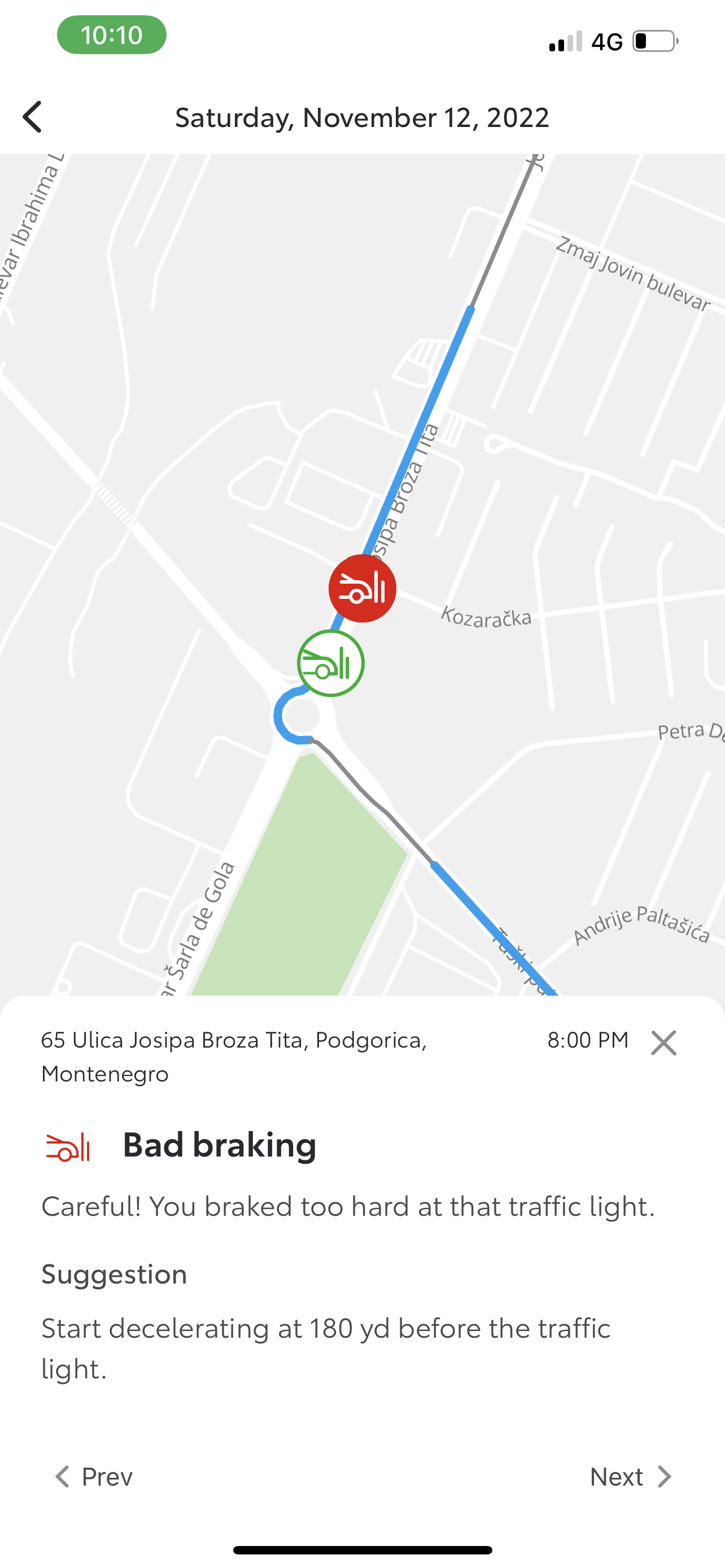Show the Next driving event

pos(631,1476)
